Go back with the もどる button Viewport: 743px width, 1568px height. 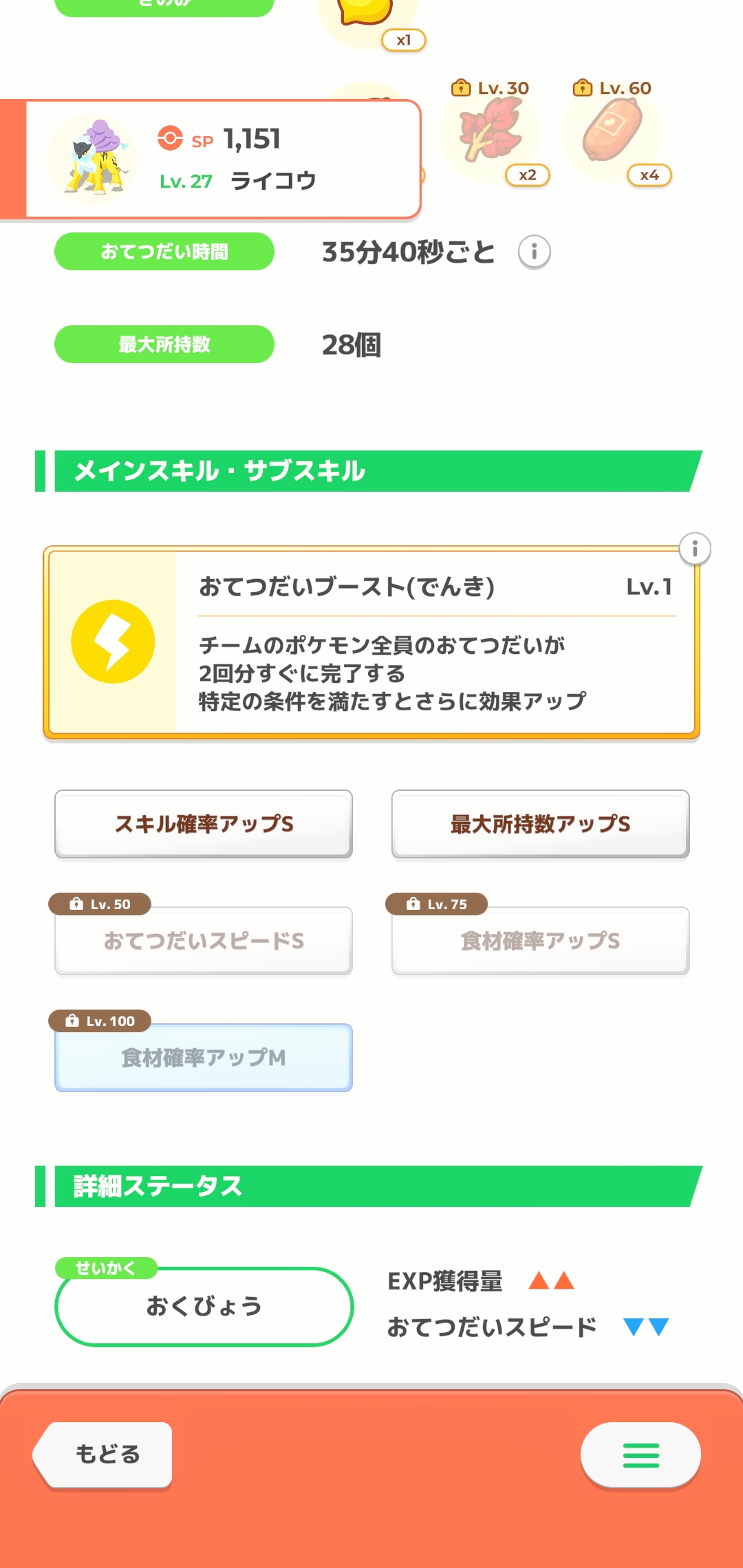pyautogui.click(x=103, y=1454)
